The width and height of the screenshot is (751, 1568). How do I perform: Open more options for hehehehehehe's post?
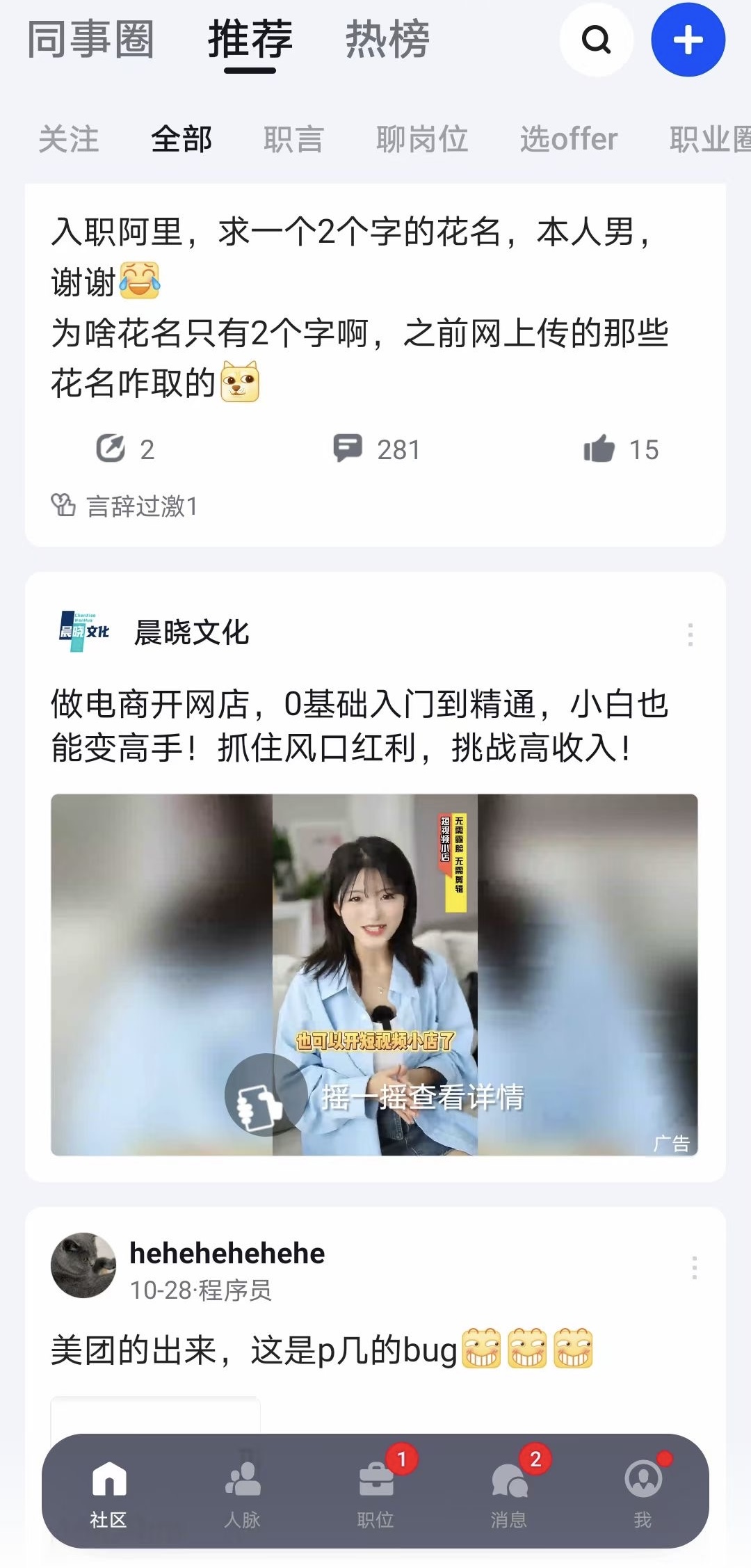[x=693, y=1267]
